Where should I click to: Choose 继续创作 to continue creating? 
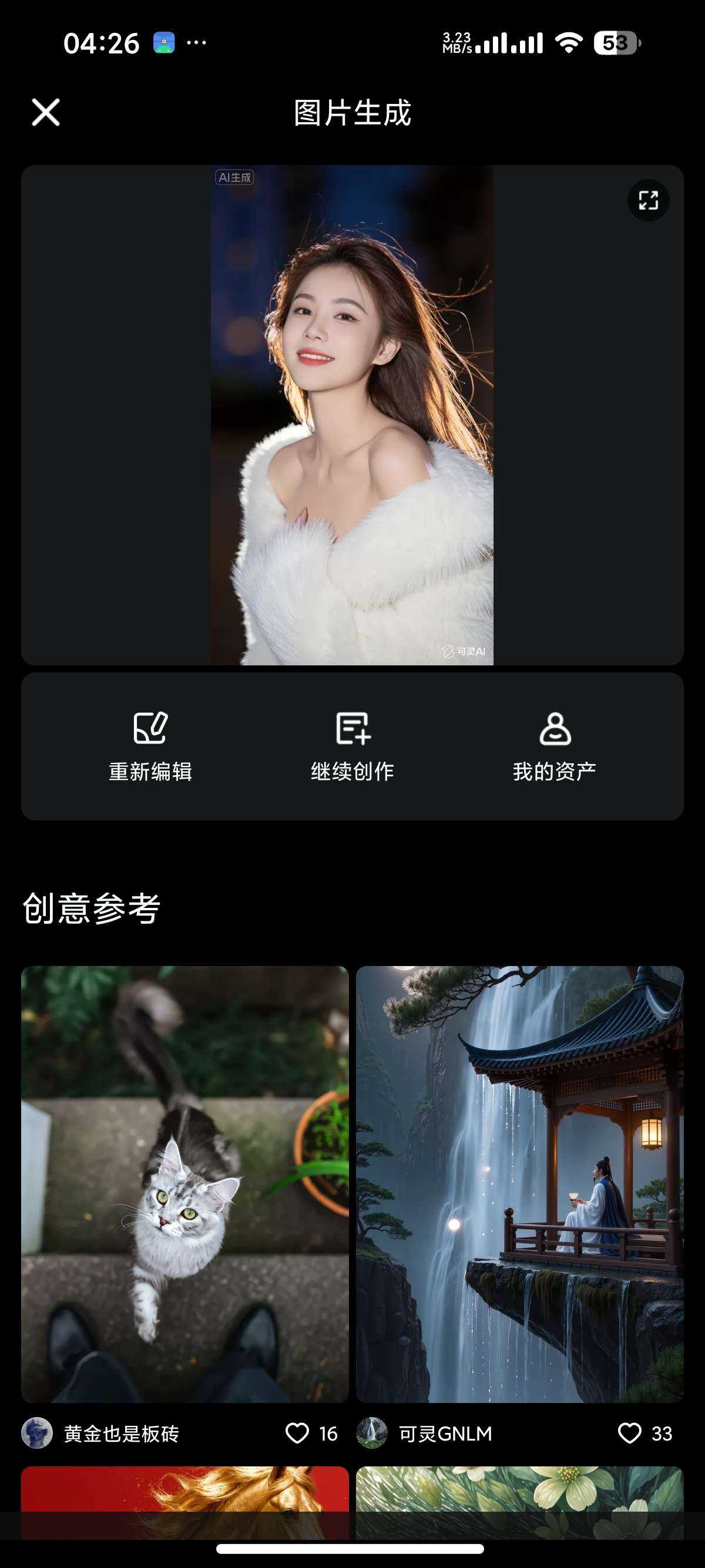[352, 747]
